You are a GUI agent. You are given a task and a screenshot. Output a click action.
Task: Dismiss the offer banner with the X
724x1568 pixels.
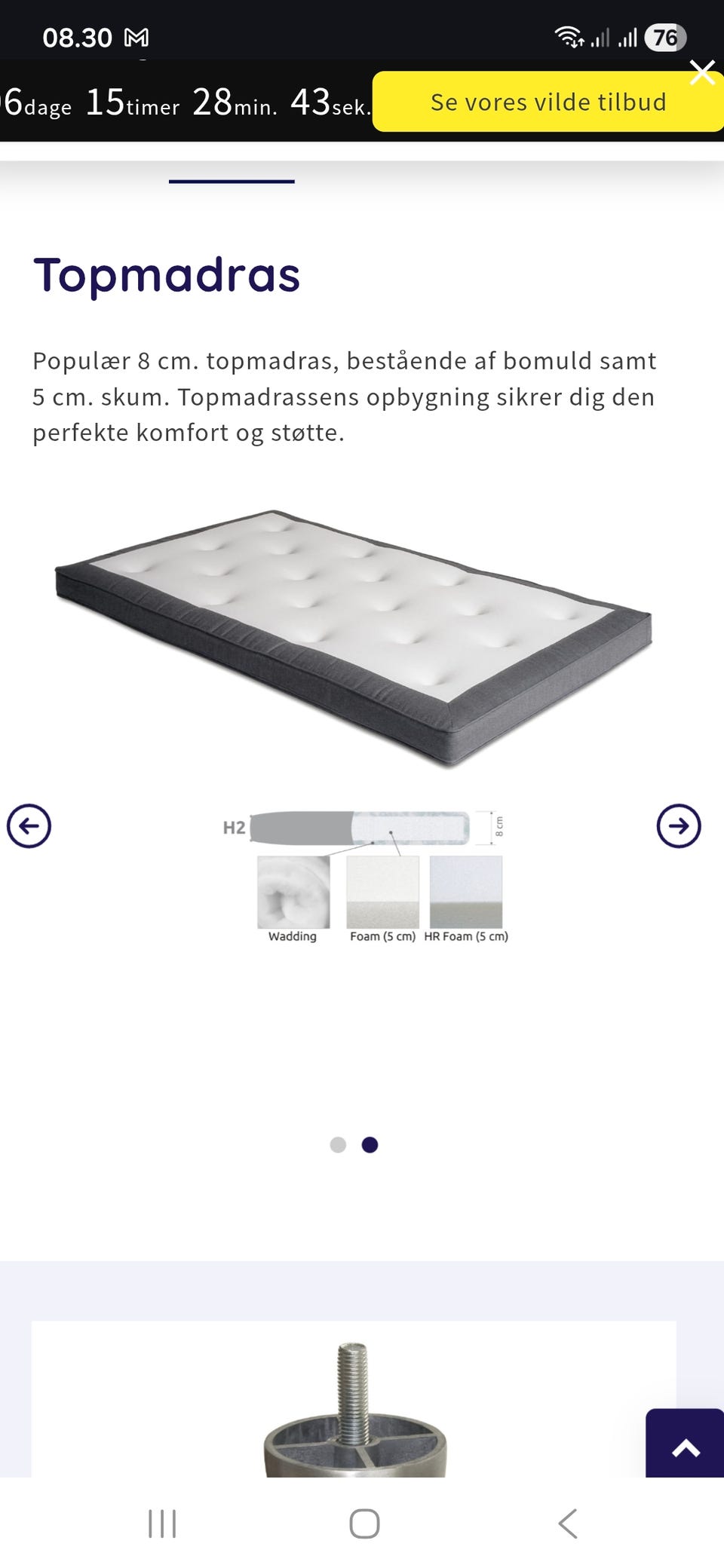(703, 72)
